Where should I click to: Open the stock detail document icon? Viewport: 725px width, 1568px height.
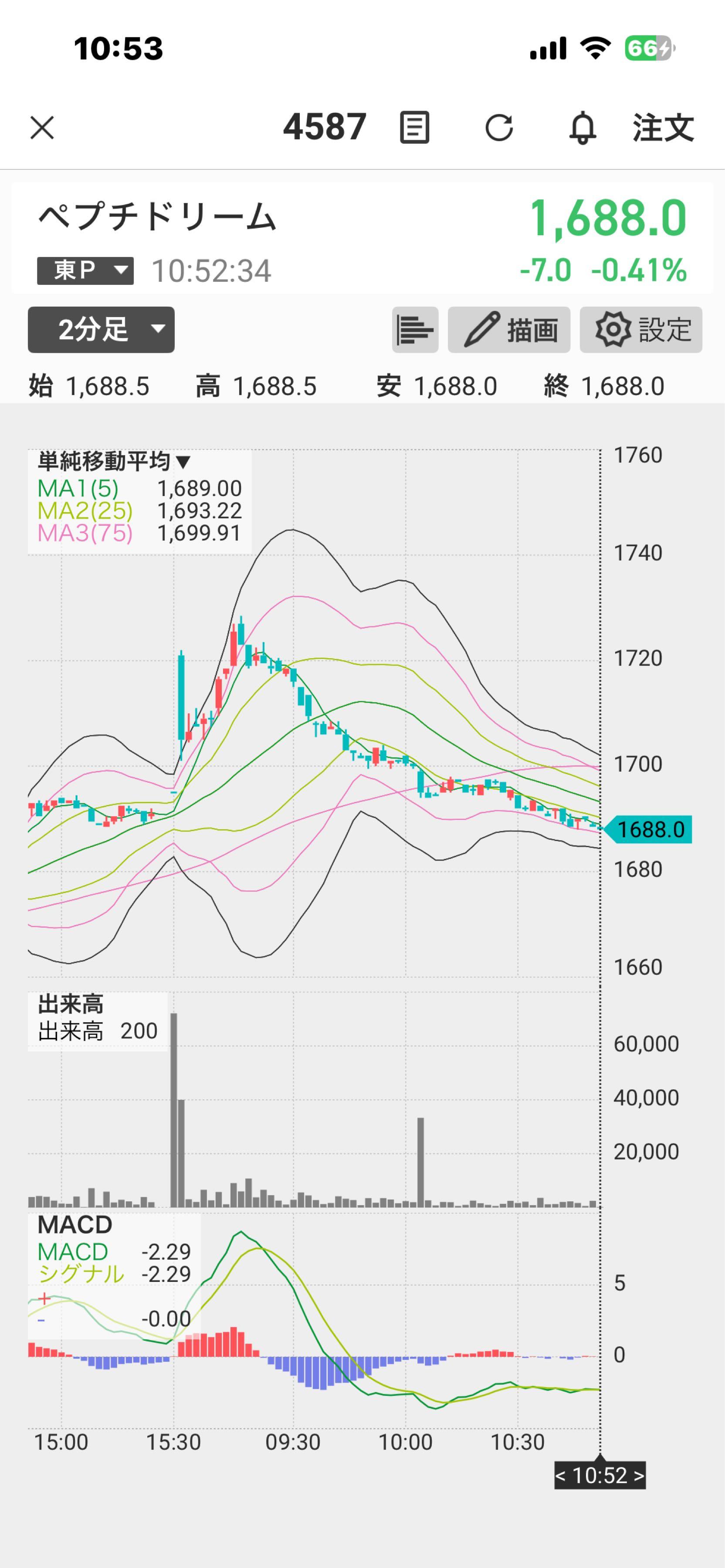414,128
